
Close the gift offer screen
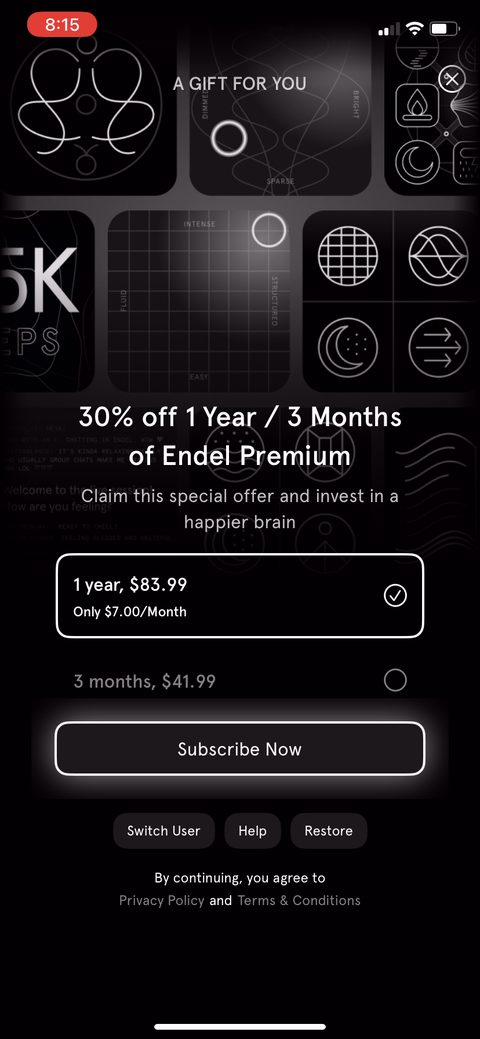tap(451, 80)
